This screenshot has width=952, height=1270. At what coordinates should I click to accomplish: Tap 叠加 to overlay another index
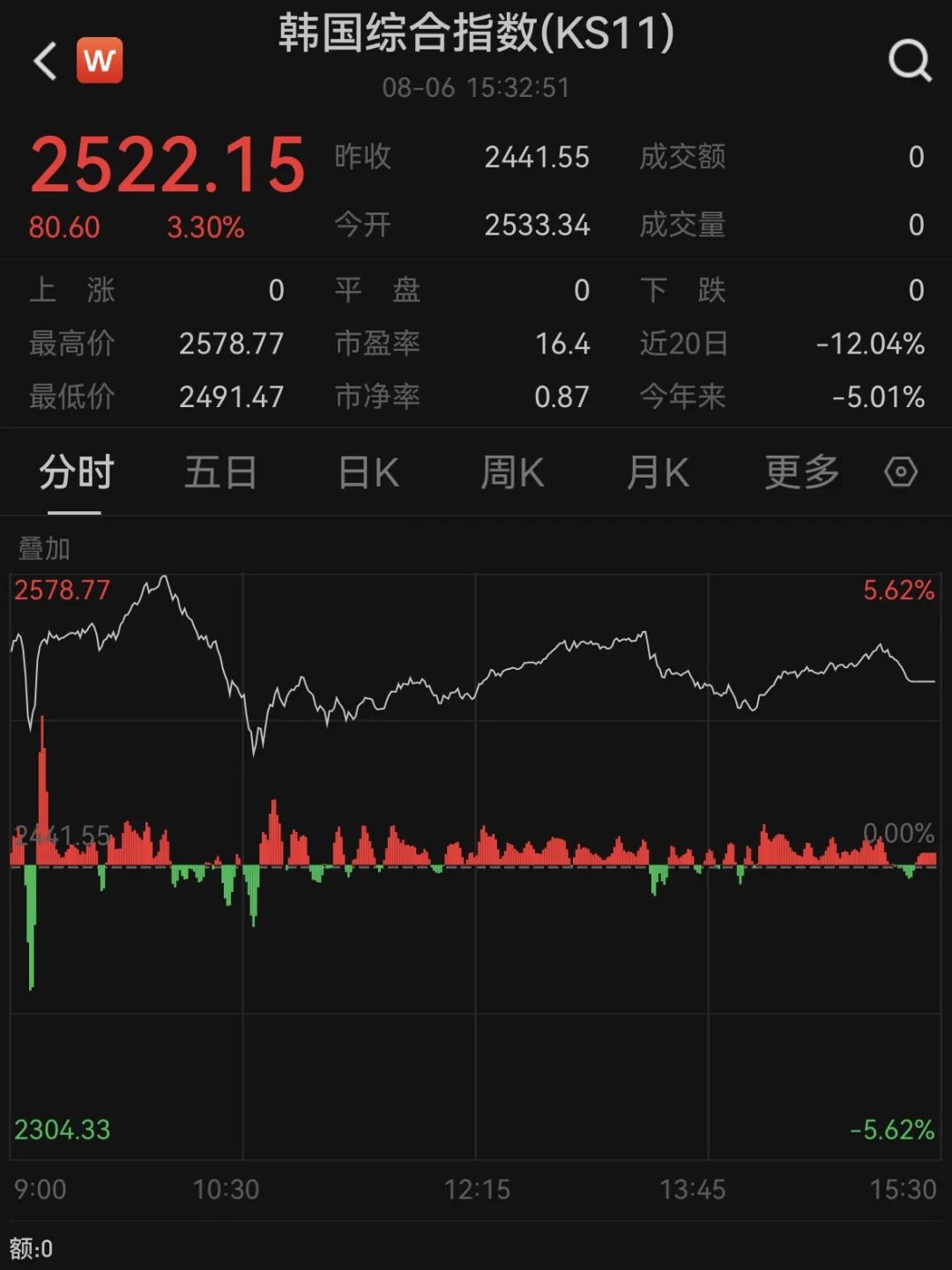44,549
